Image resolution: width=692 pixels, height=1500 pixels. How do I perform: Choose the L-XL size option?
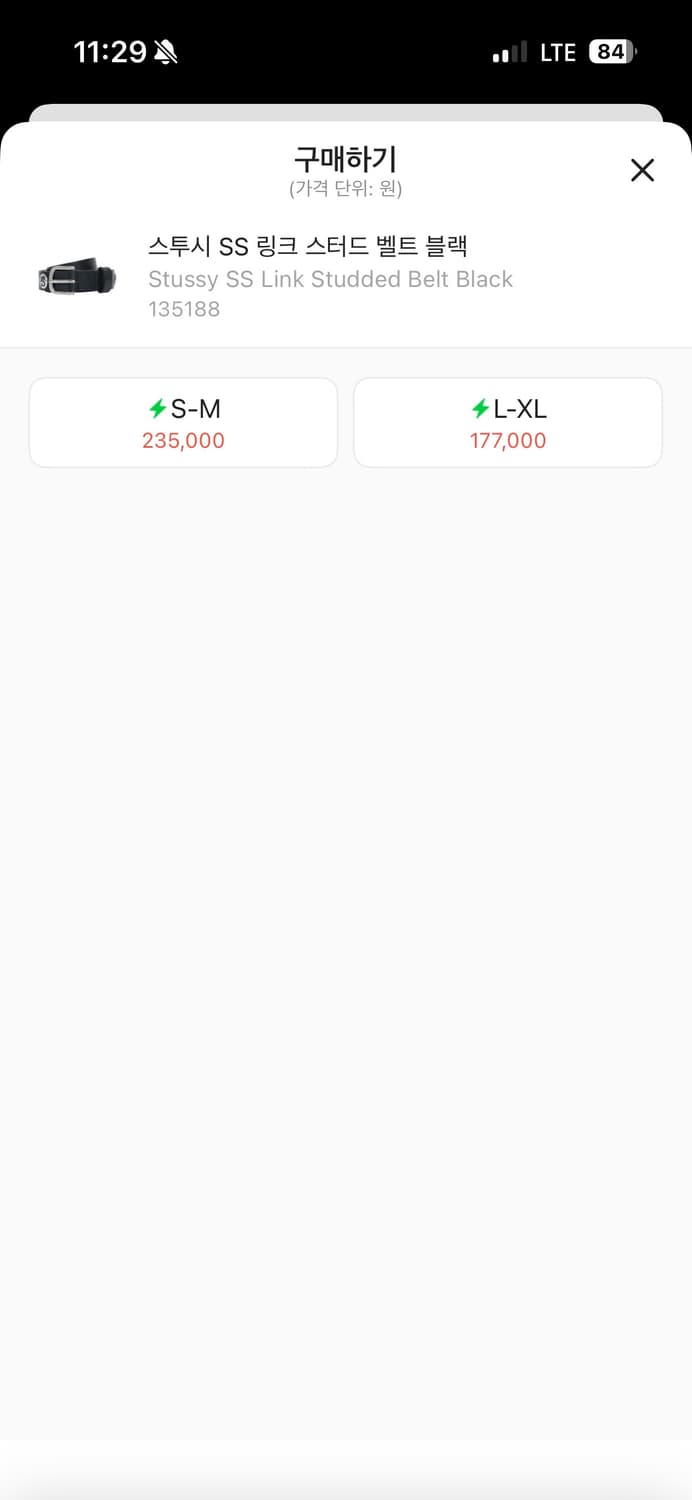click(508, 423)
